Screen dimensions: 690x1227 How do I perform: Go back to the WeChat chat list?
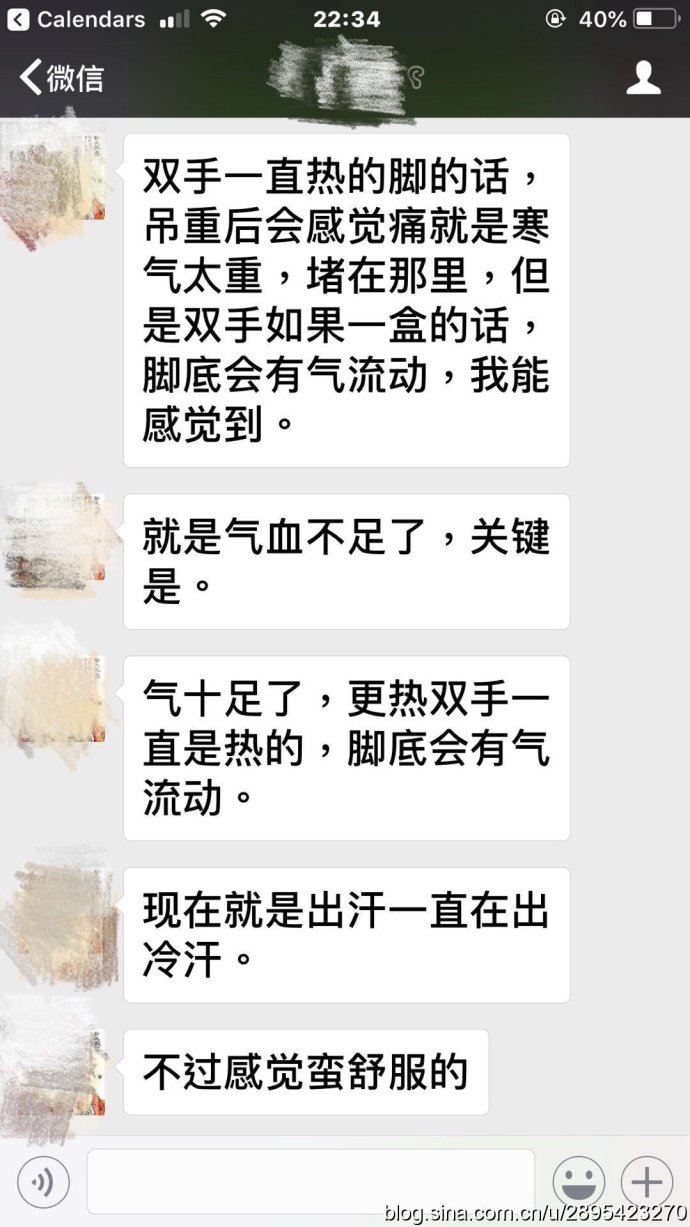click(x=60, y=78)
